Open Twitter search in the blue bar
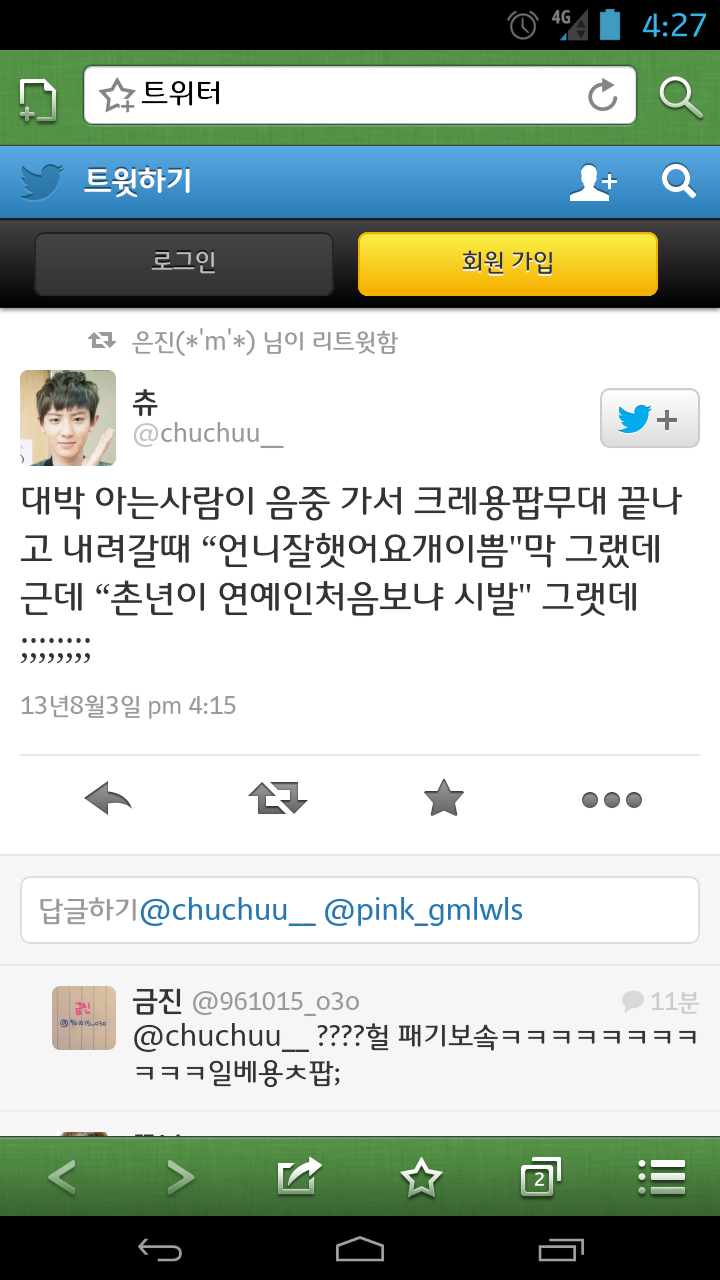720x1280 pixels. click(x=679, y=182)
